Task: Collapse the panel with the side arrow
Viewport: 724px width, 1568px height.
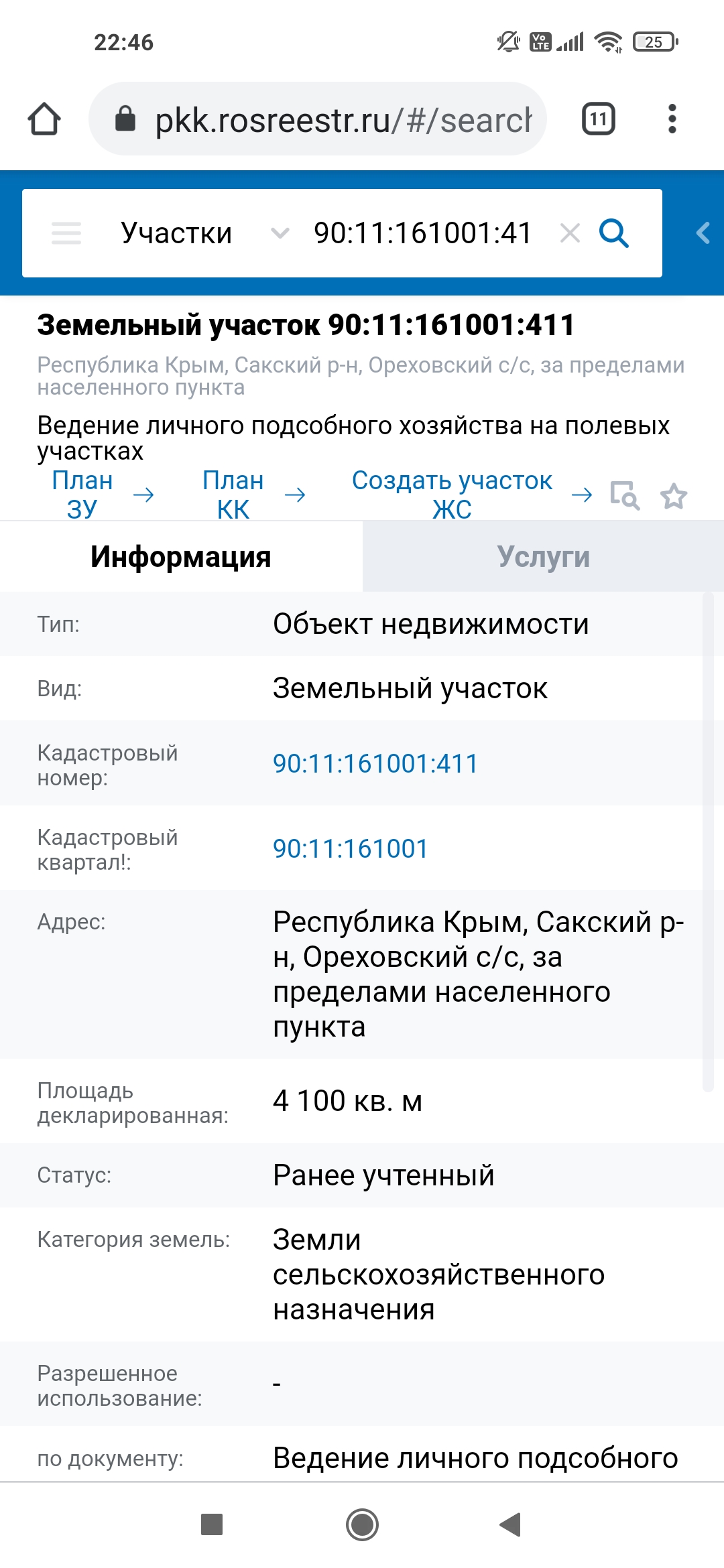Action: (x=703, y=233)
